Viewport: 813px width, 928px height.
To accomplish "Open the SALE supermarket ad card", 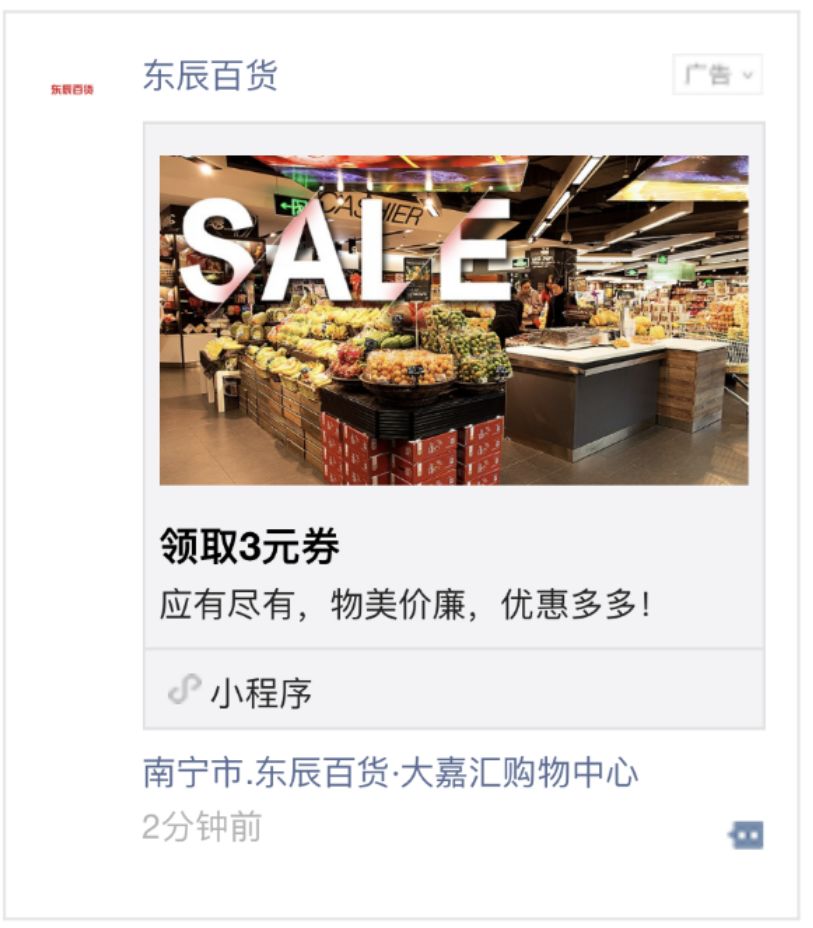I will tap(453, 320).
